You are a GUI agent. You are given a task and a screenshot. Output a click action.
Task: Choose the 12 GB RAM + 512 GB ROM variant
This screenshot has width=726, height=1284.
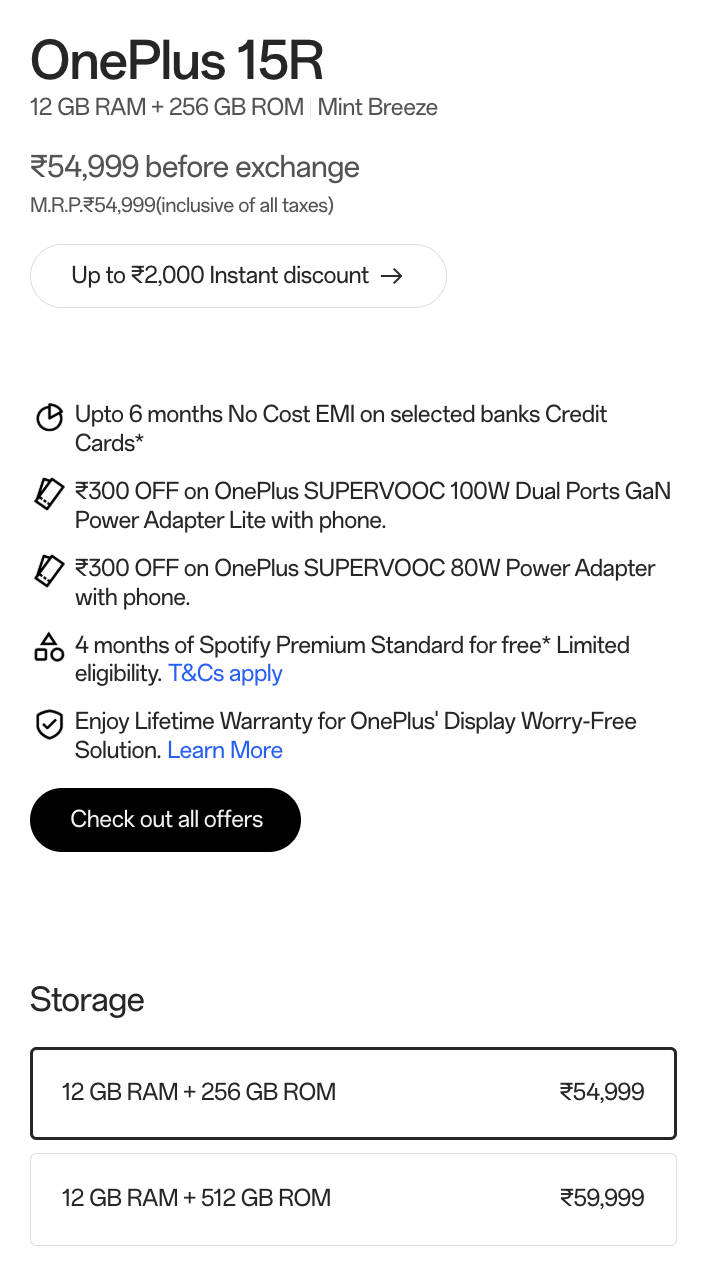point(353,1199)
